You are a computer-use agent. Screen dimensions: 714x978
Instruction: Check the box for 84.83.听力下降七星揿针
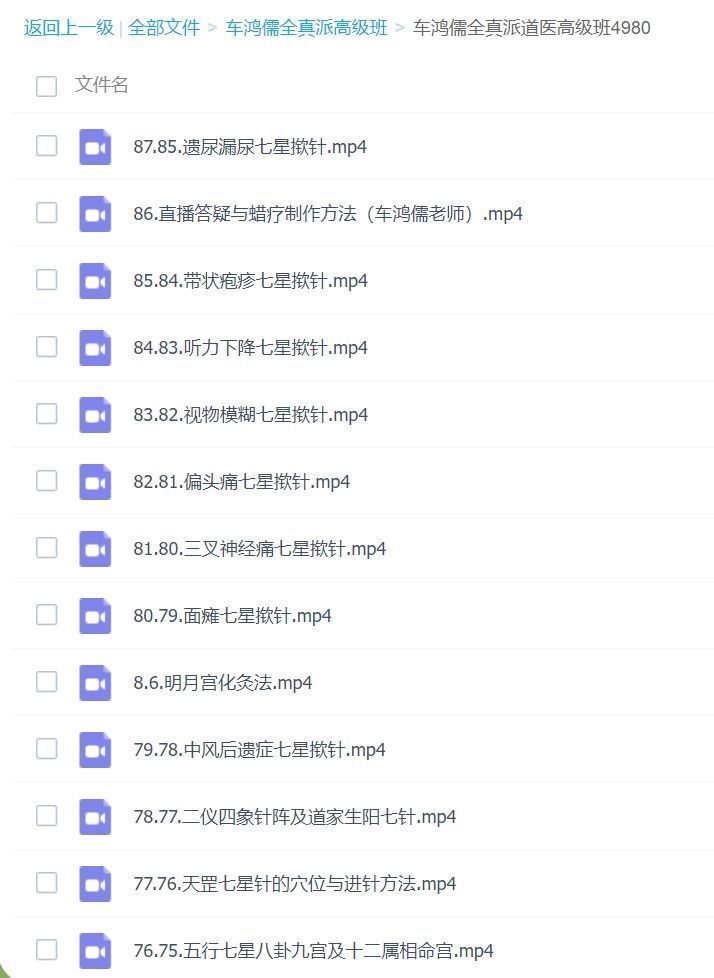47,347
